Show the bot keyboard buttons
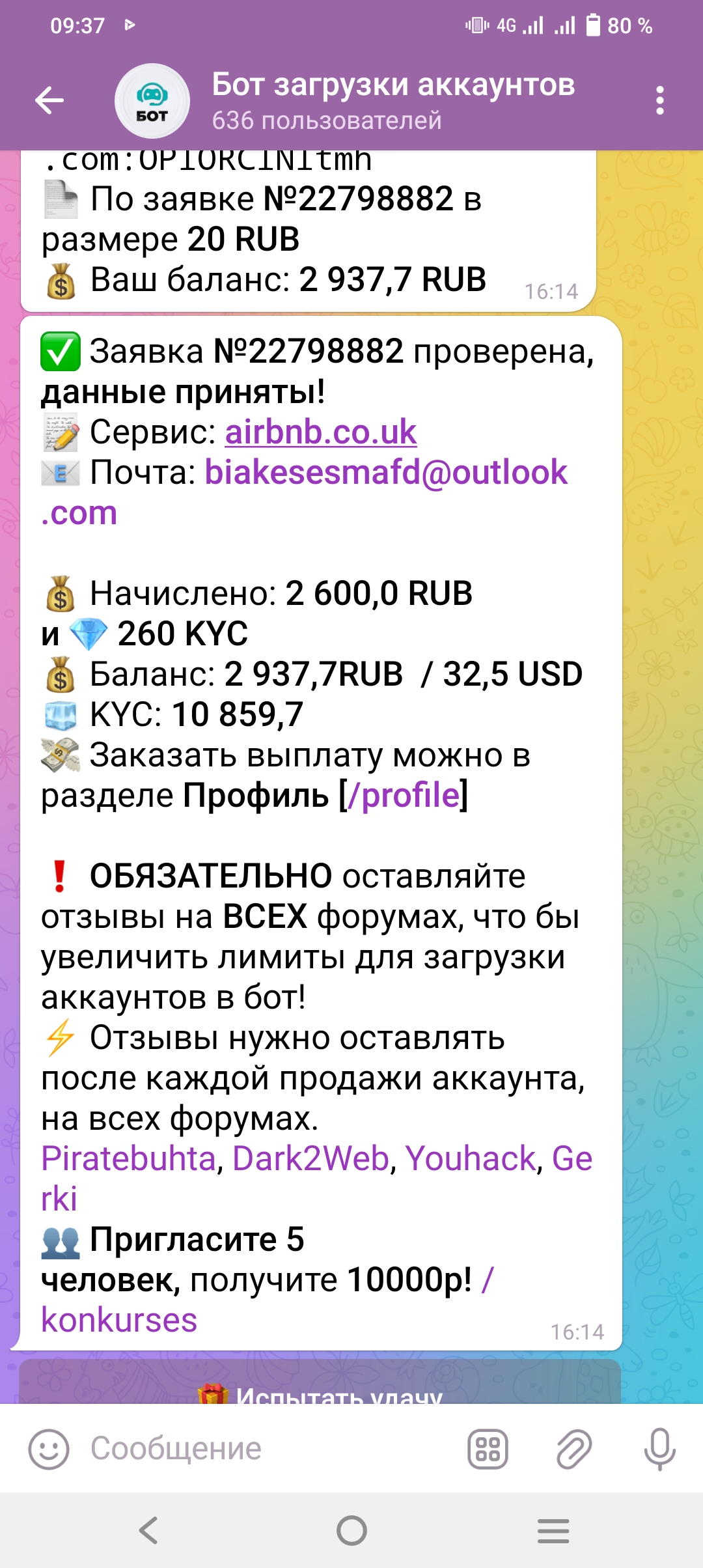Image resolution: width=703 pixels, height=1568 pixels. 488,1449
